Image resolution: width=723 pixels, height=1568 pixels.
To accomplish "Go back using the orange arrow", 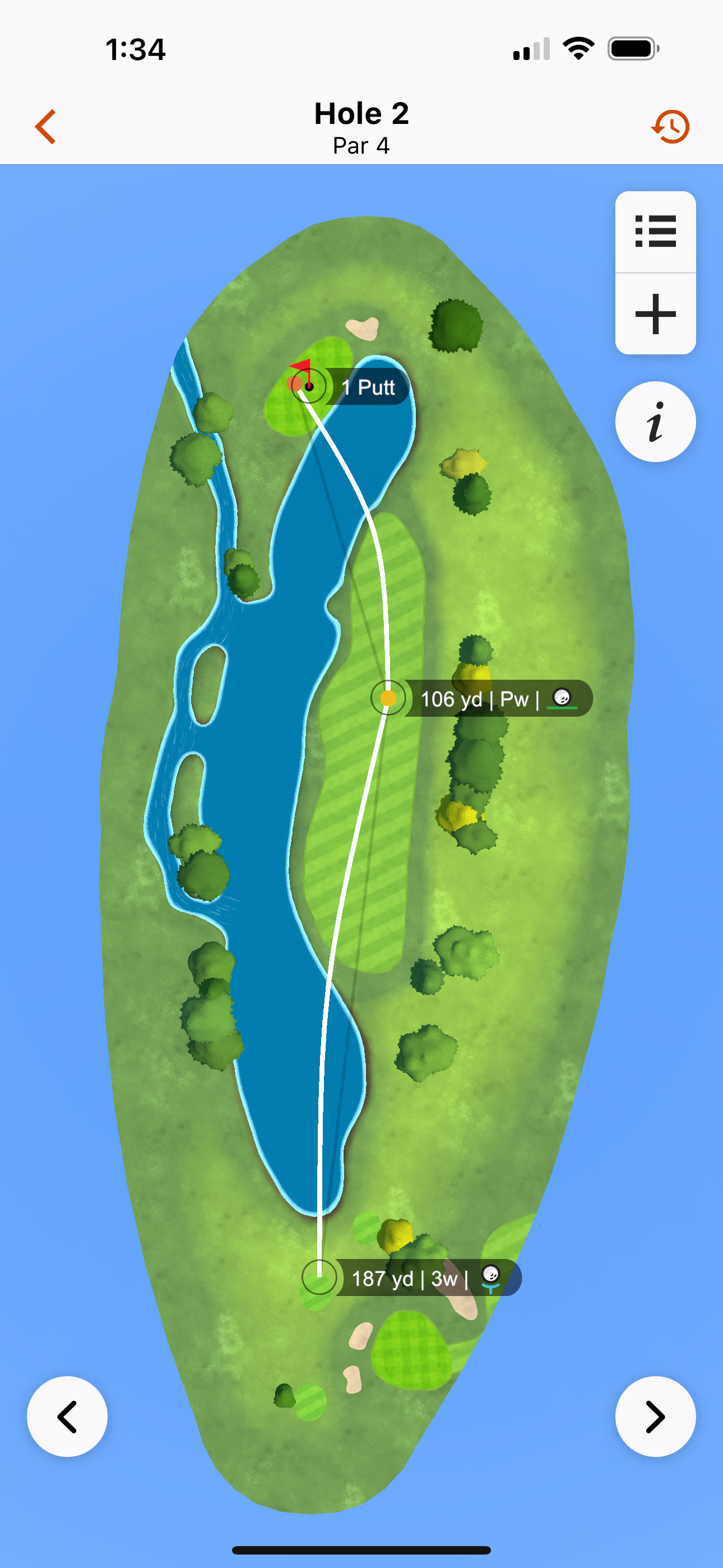I will click(x=47, y=127).
